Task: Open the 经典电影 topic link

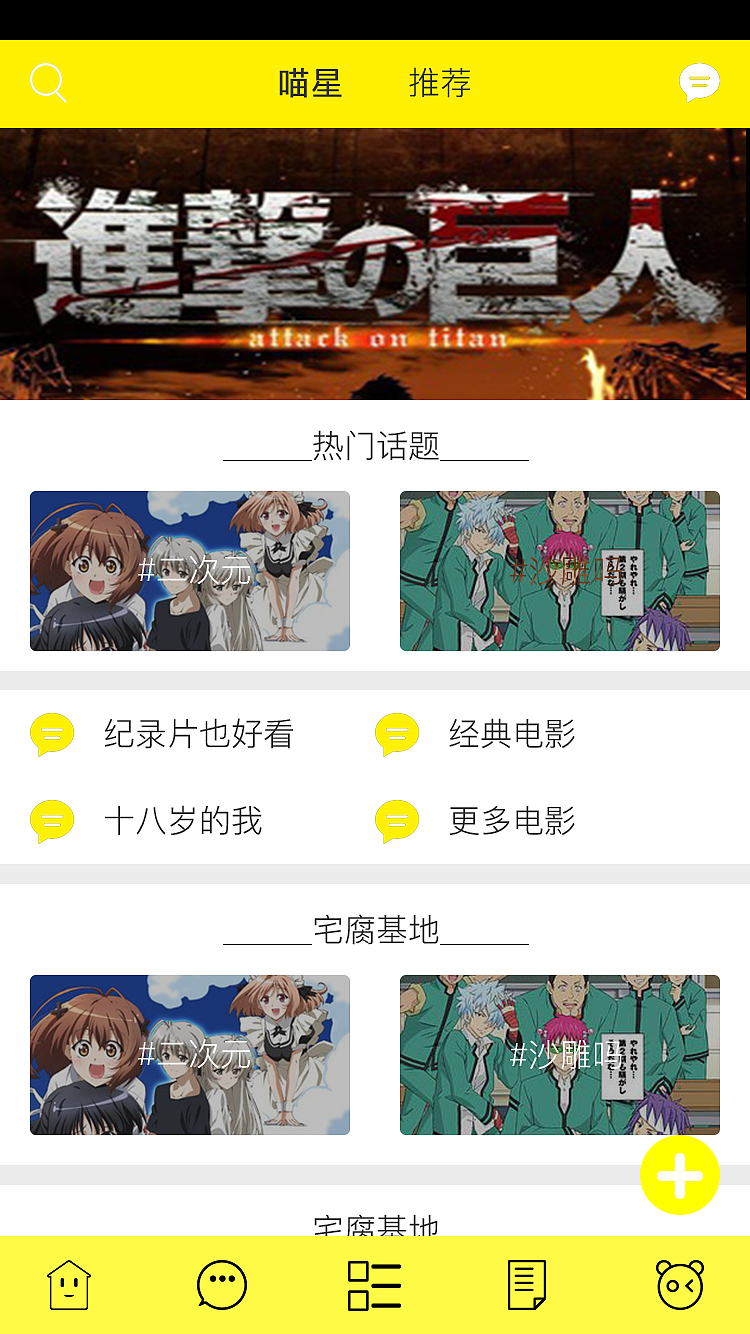Action: pos(512,734)
